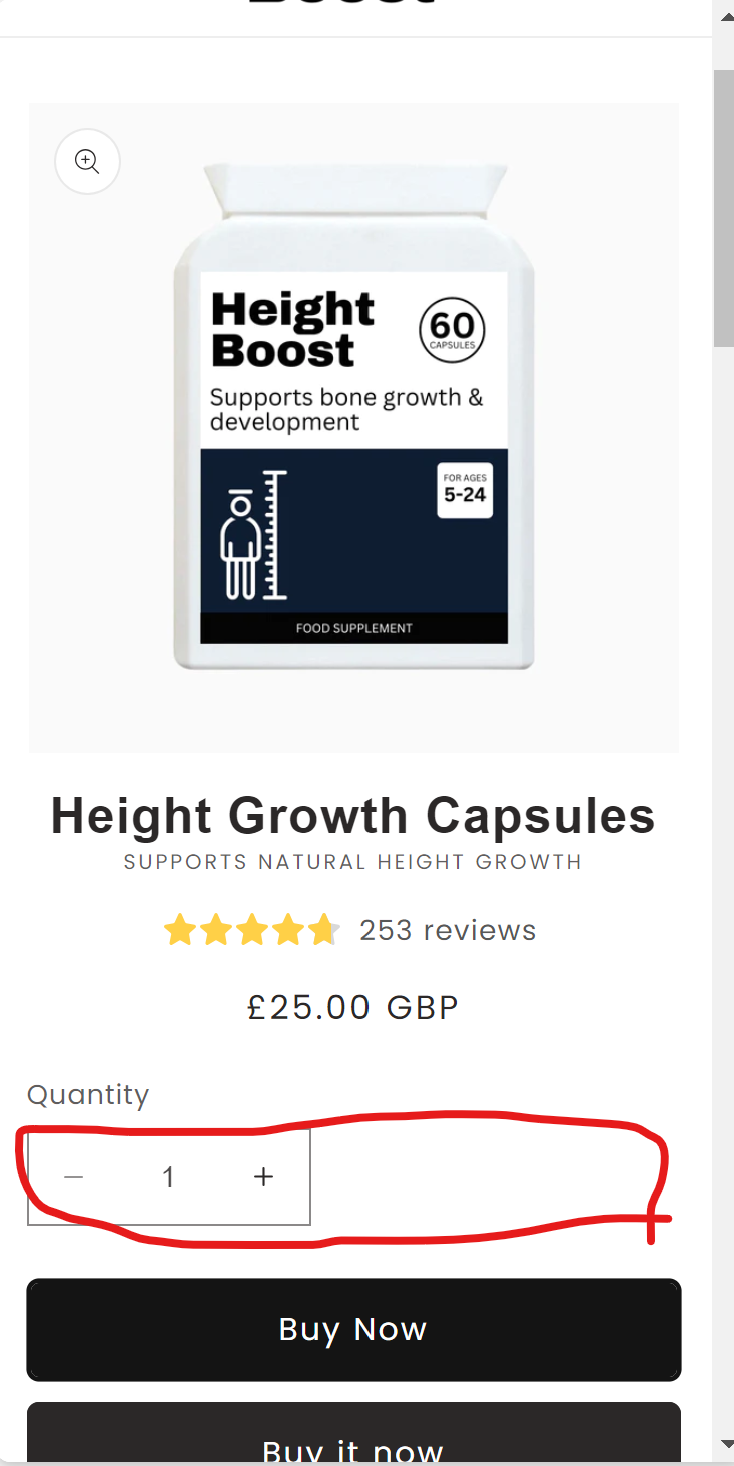The height and width of the screenshot is (1466, 734).
Task: Tap the quantity number field
Action: click(x=168, y=1177)
